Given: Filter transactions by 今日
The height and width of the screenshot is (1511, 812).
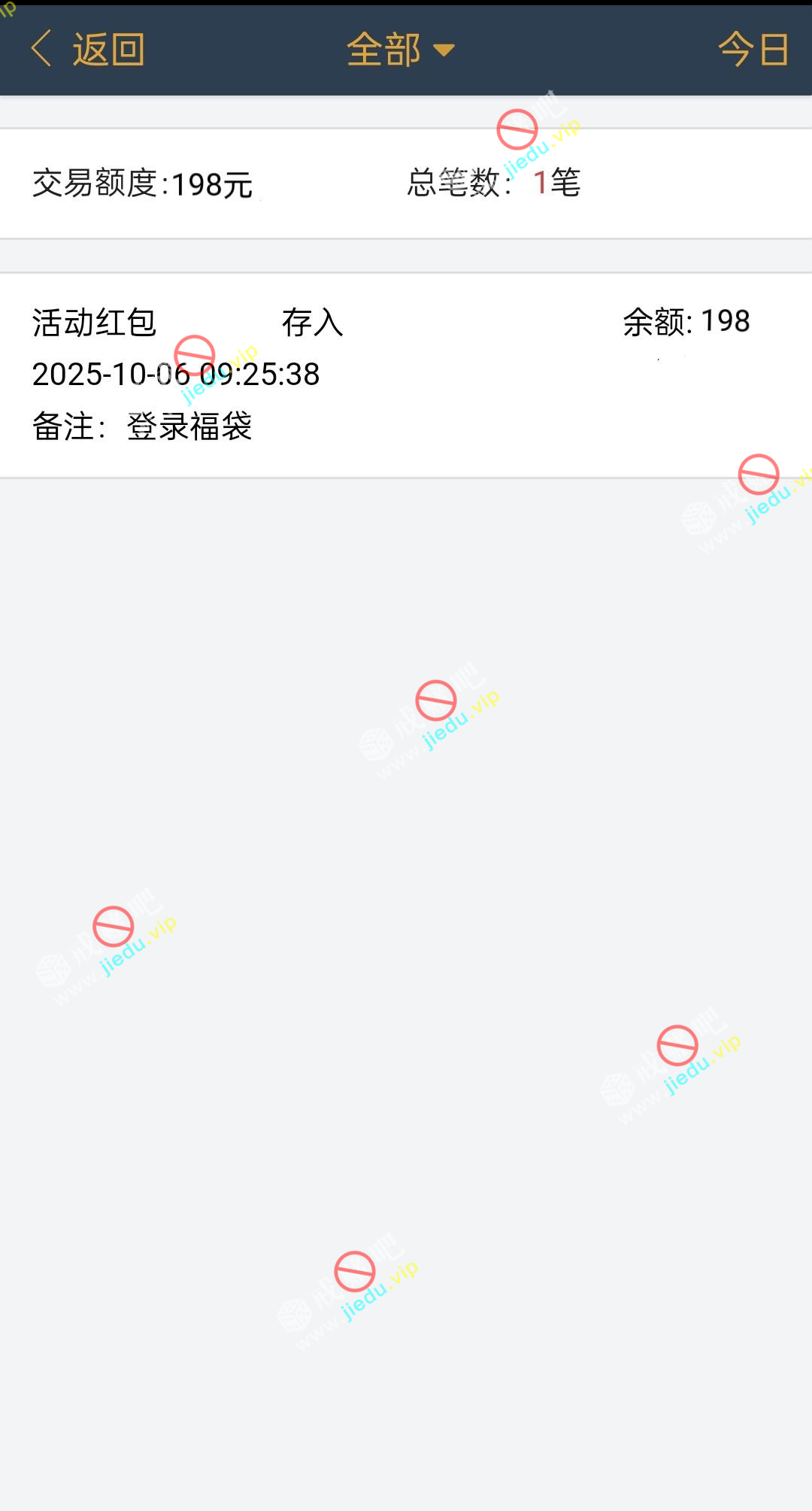Looking at the screenshot, I should coord(753,50).
